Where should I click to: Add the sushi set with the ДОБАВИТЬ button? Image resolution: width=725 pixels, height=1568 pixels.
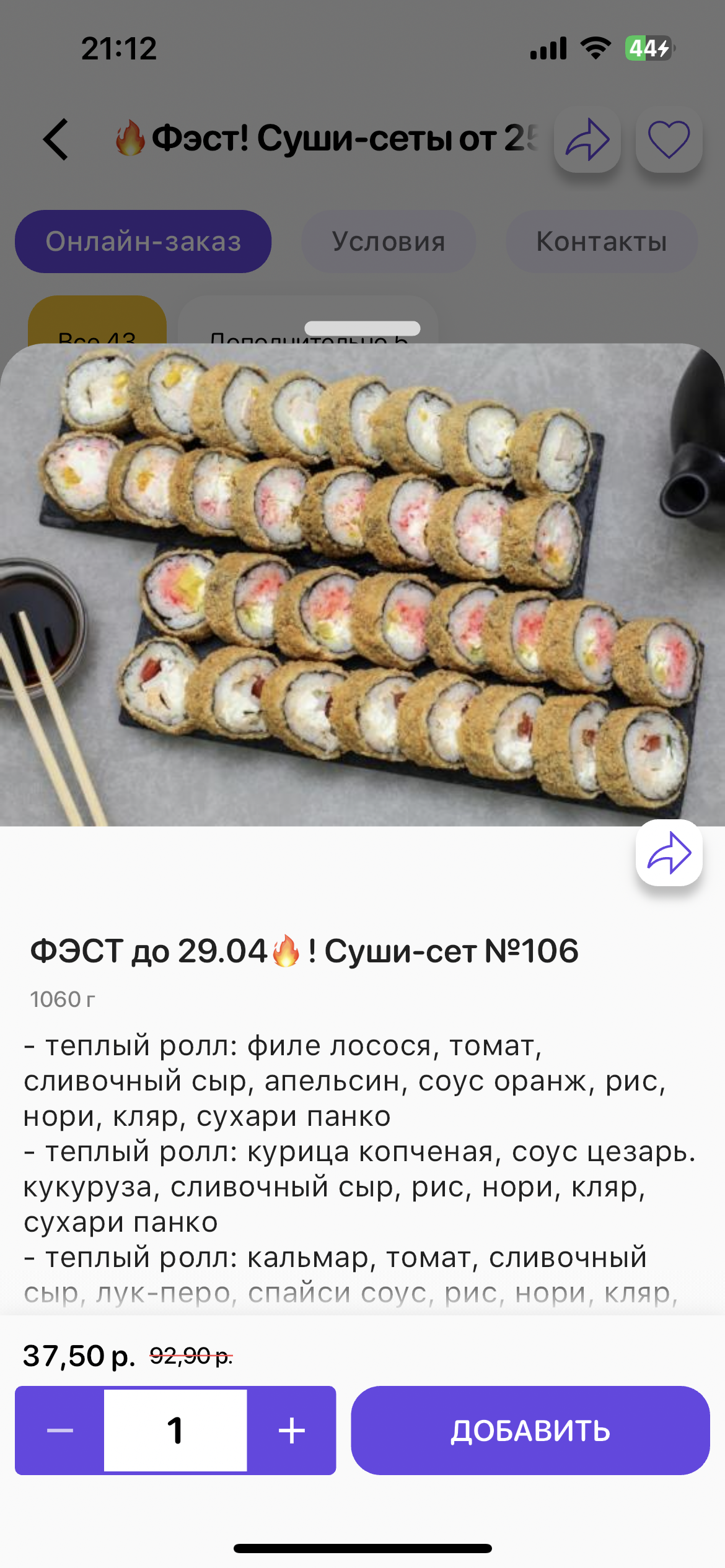point(530,1430)
